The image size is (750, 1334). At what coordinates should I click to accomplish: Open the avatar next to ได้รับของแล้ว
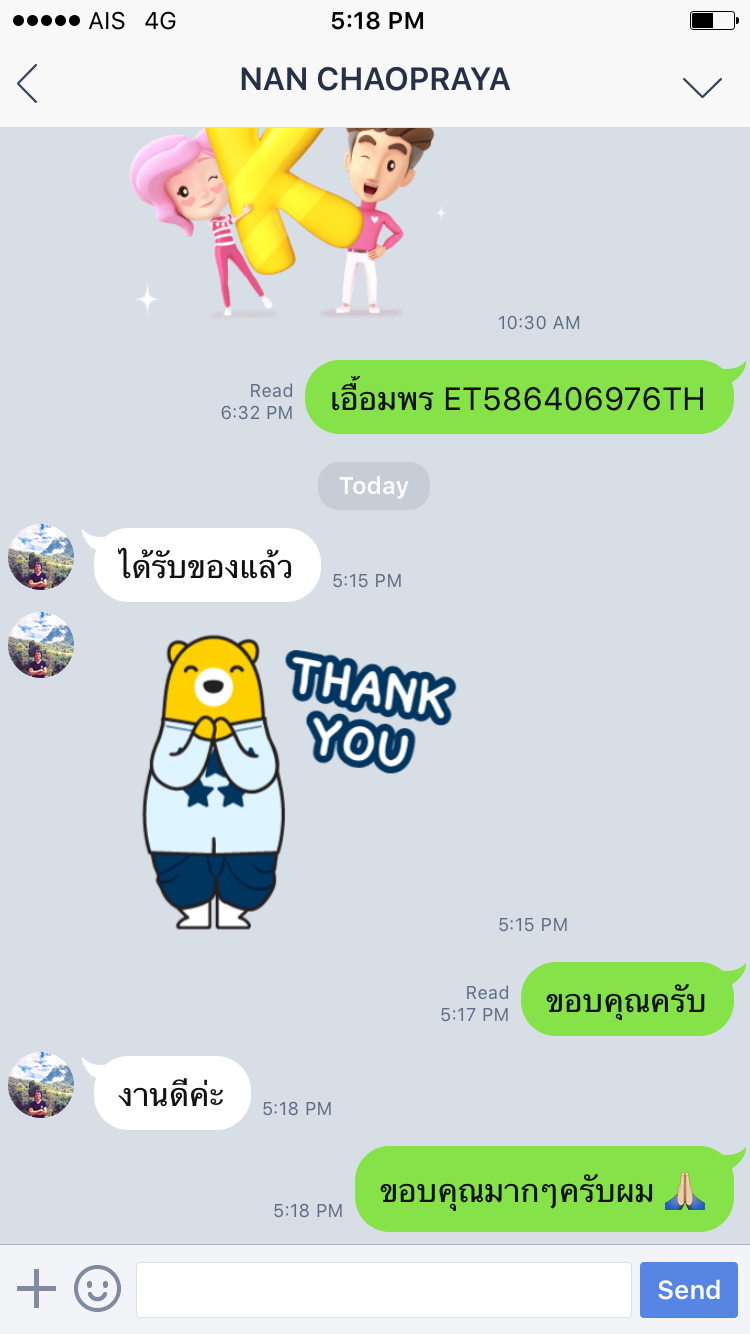(x=41, y=557)
